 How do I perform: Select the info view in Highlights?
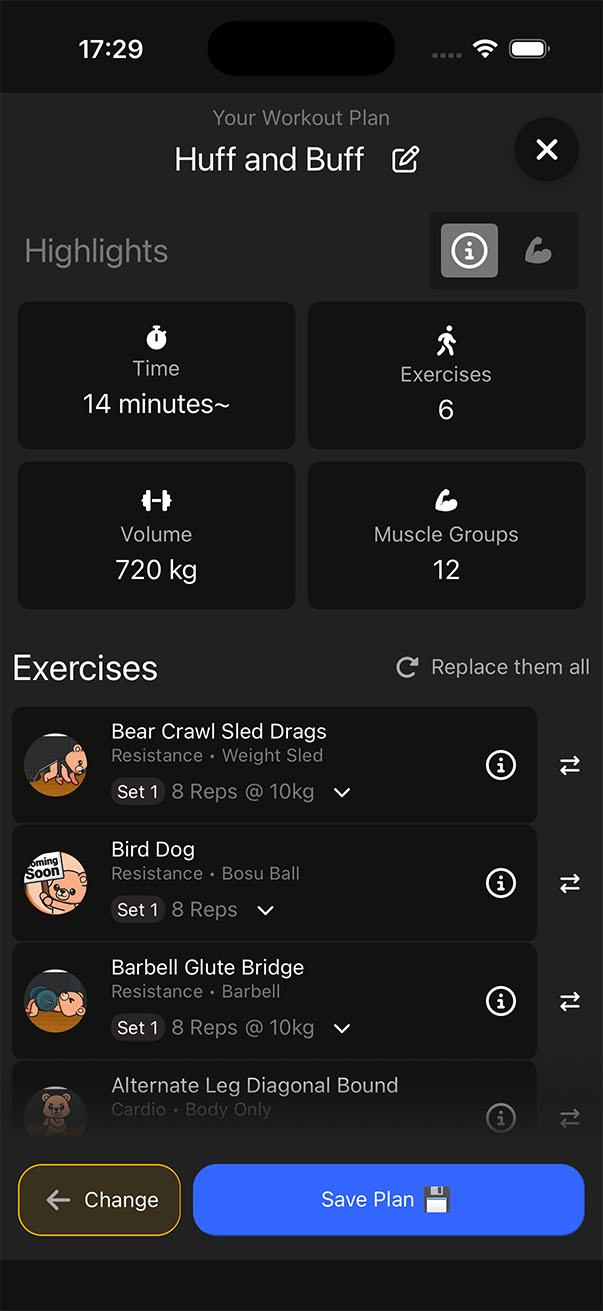(469, 251)
